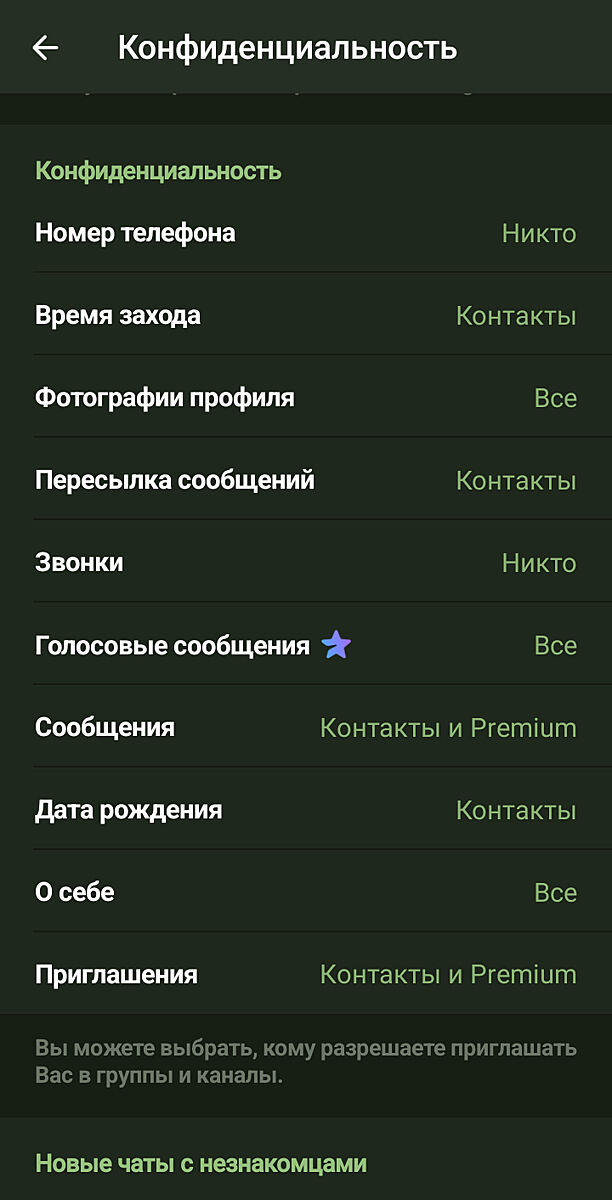Open the Звонки privacy setting
Screen dimensions: 612x1200
(305, 563)
